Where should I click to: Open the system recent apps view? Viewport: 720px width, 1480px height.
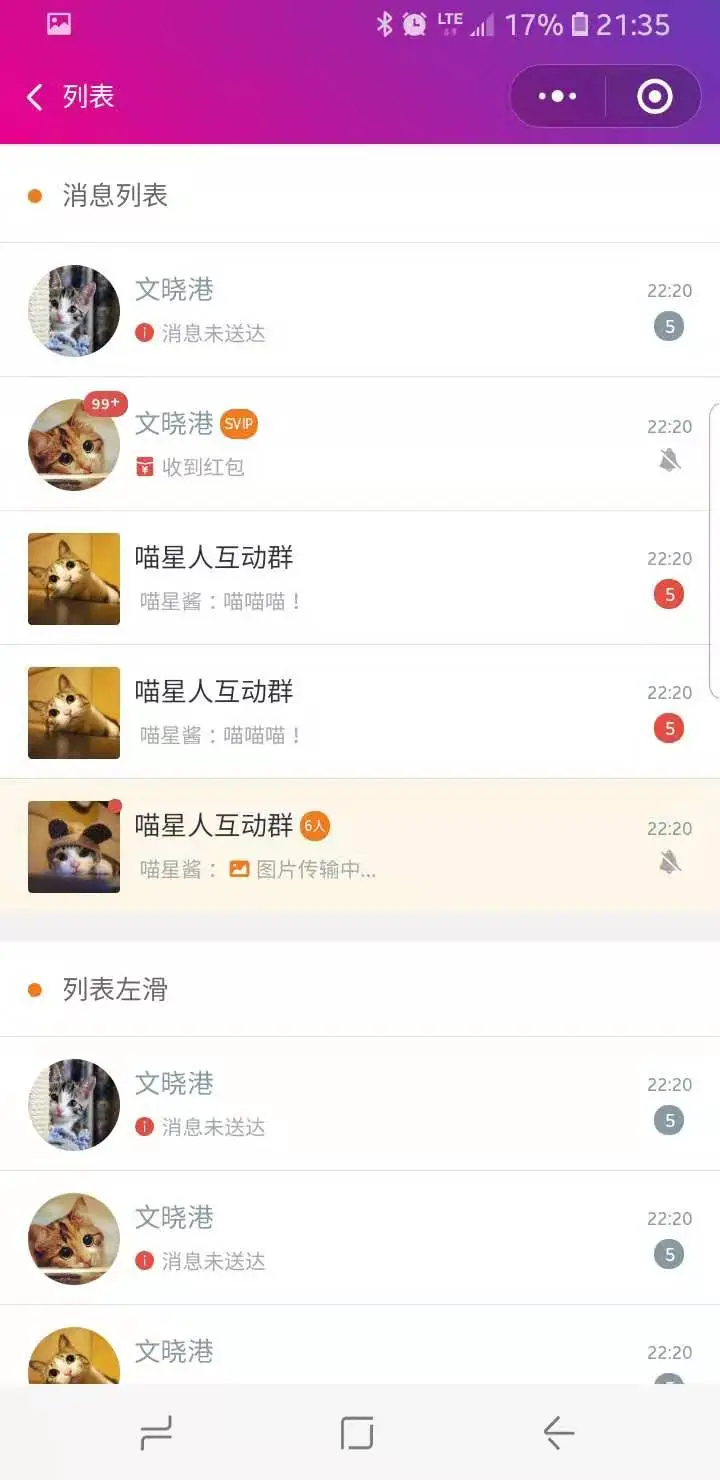[156, 1433]
